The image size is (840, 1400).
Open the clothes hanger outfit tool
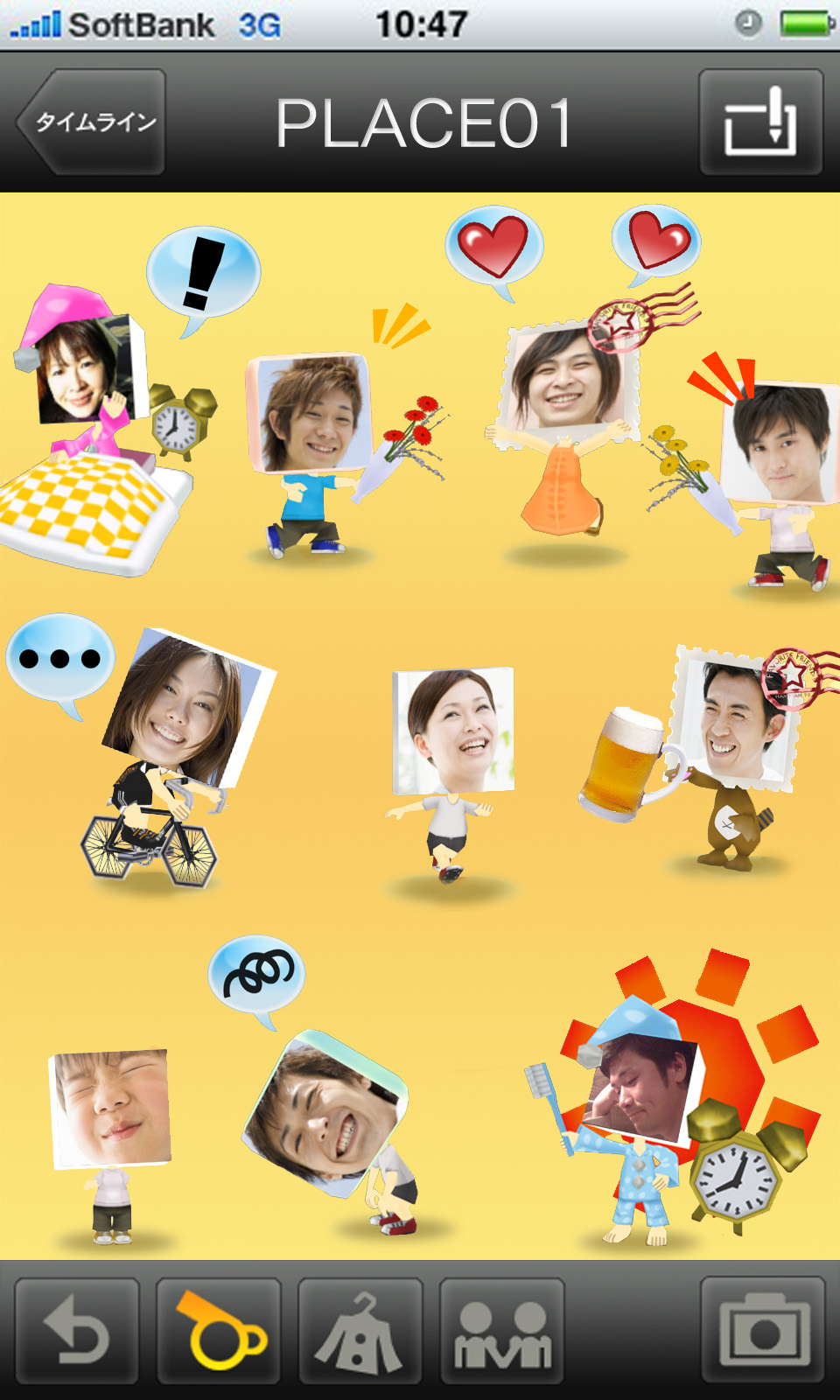point(360,1331)
